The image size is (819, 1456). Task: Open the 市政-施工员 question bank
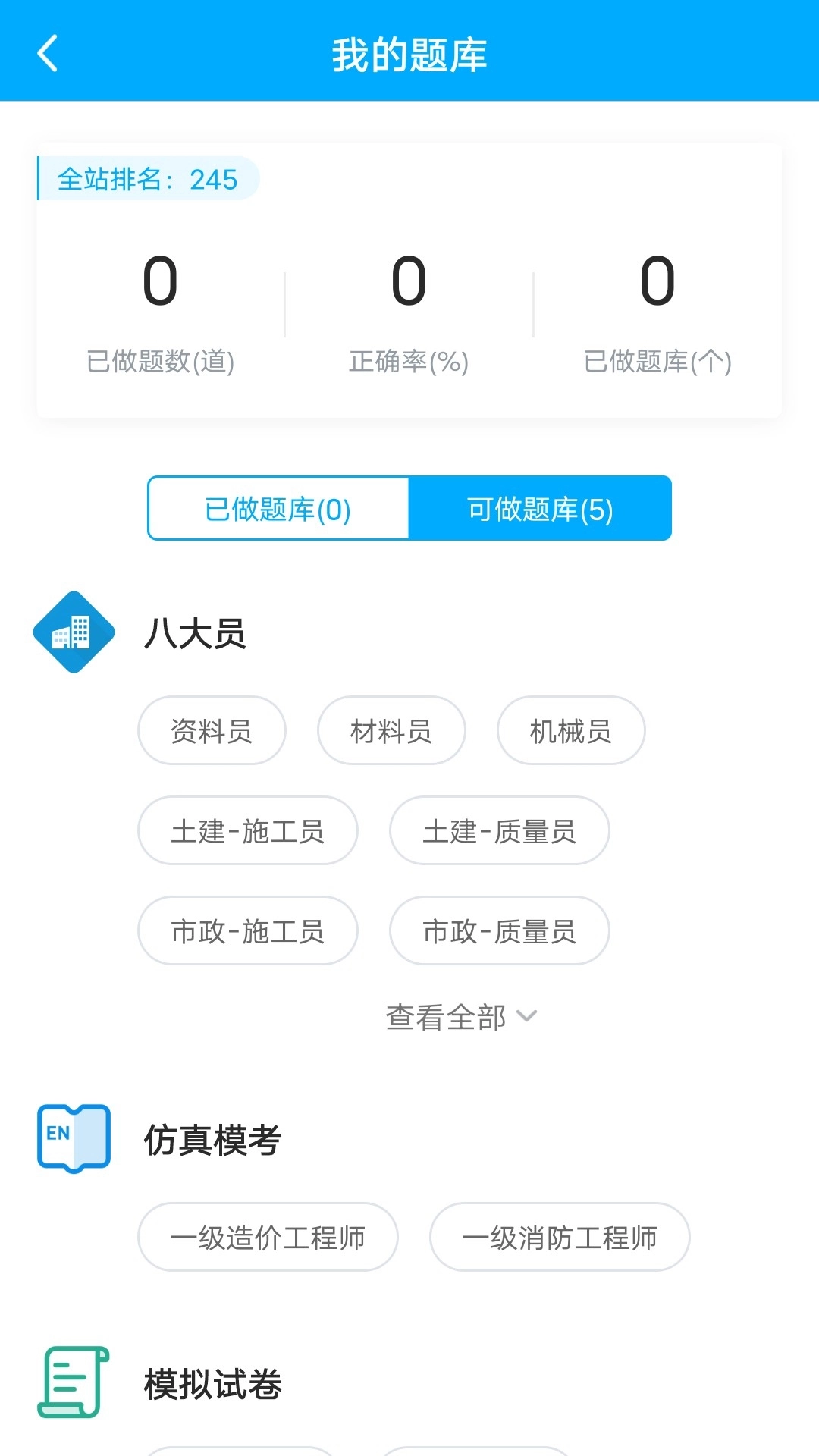tap(248, 931)
